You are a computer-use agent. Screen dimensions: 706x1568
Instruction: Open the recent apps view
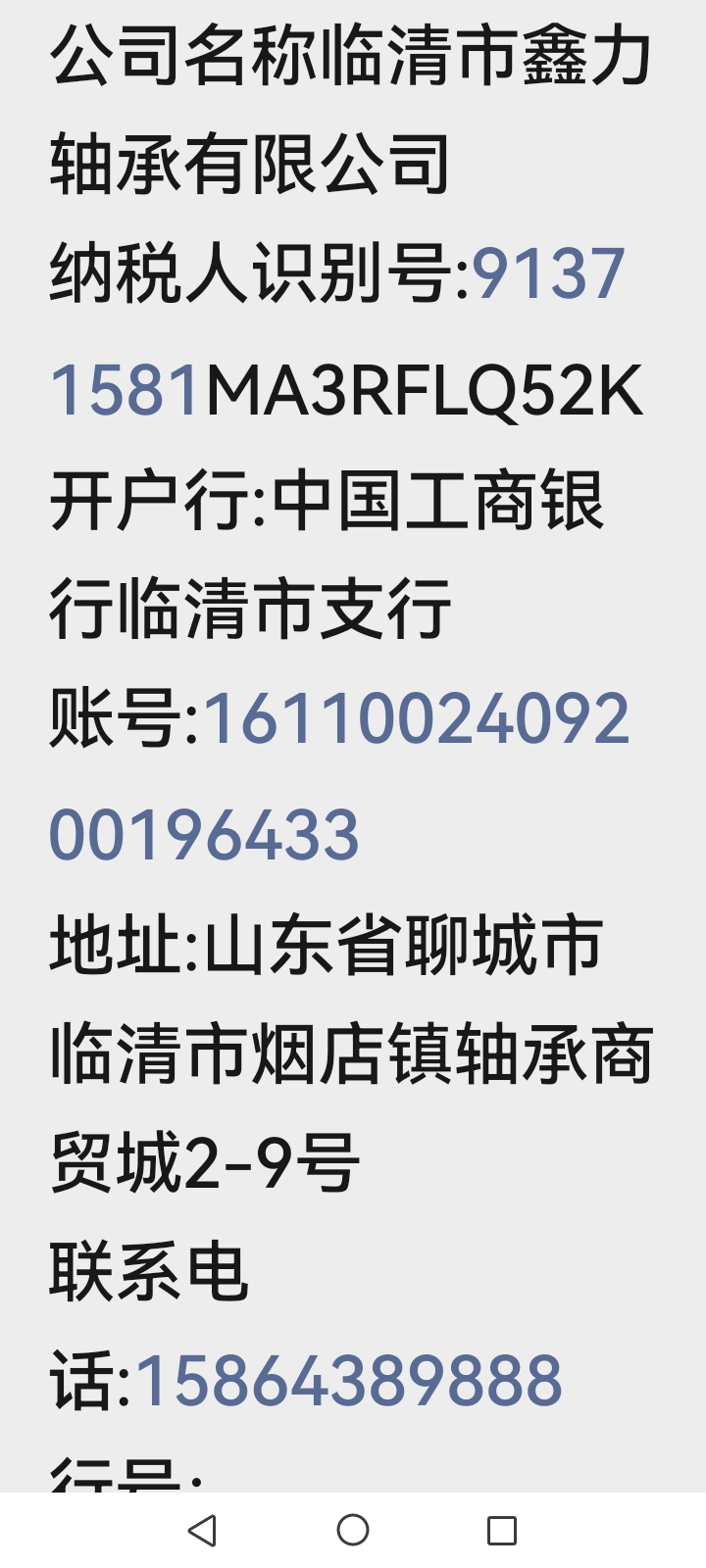[x=502, y=1530]
